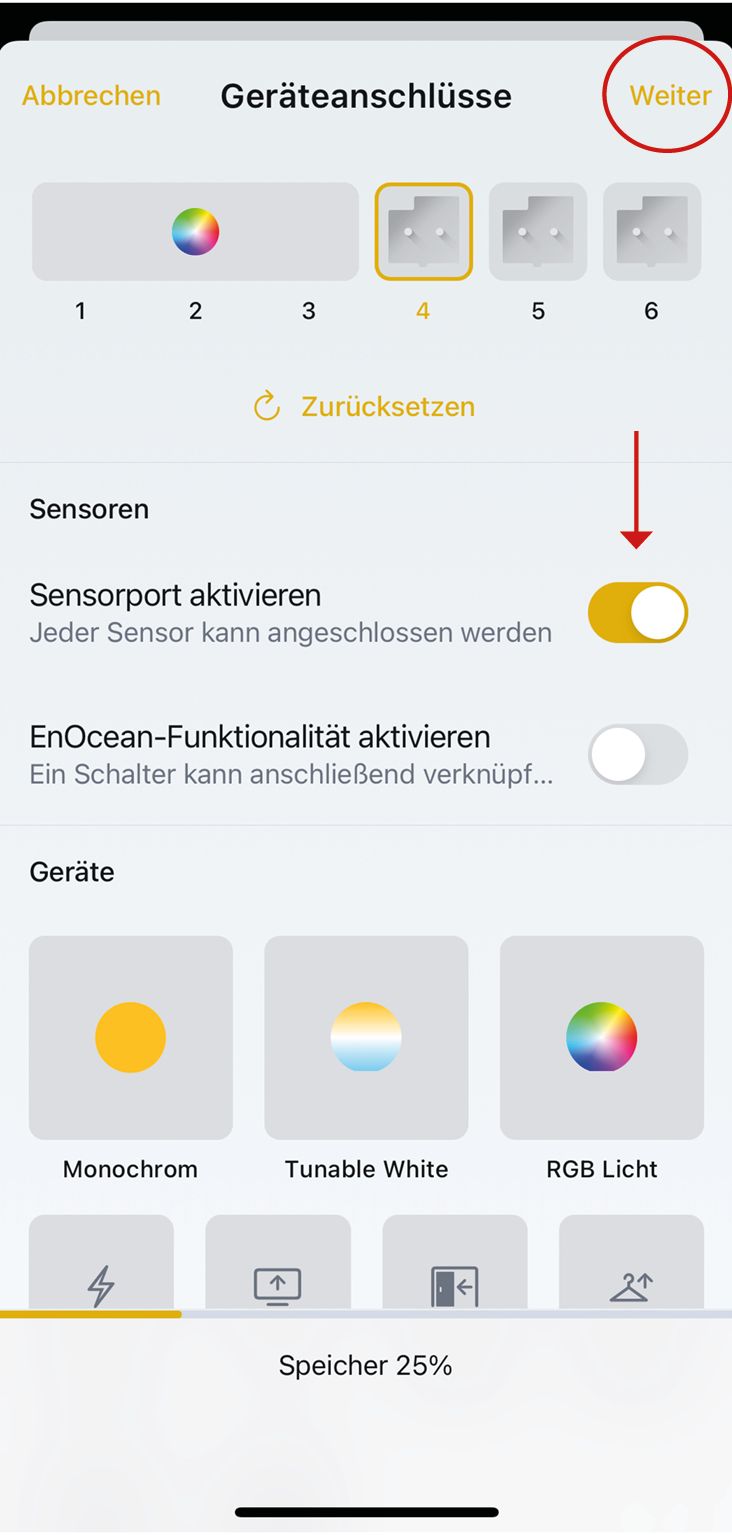Image resolution: width=732 pixels, height=1535 pixels.
Task: Select the Tunable White device type
Action: coord(366,1038)
